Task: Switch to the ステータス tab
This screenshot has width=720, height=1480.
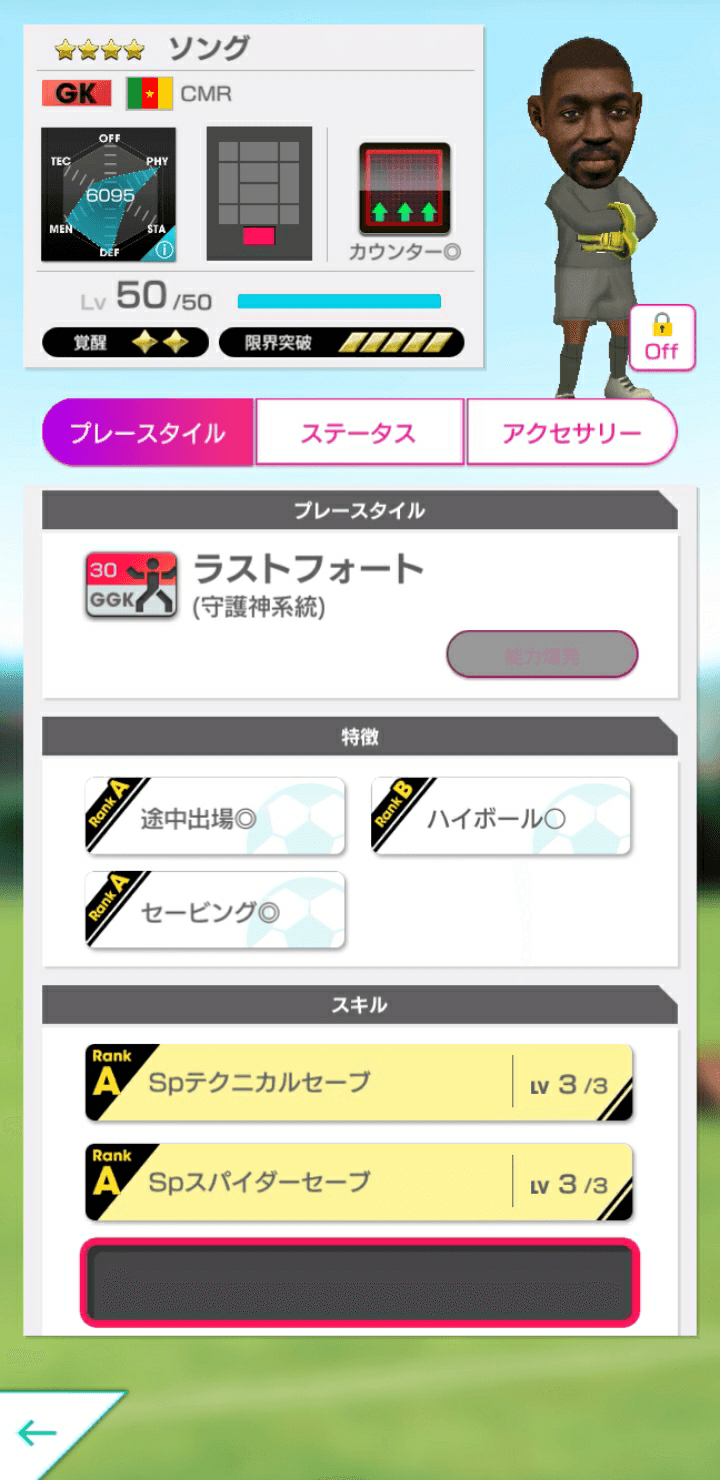Action: tap(360, 430)
